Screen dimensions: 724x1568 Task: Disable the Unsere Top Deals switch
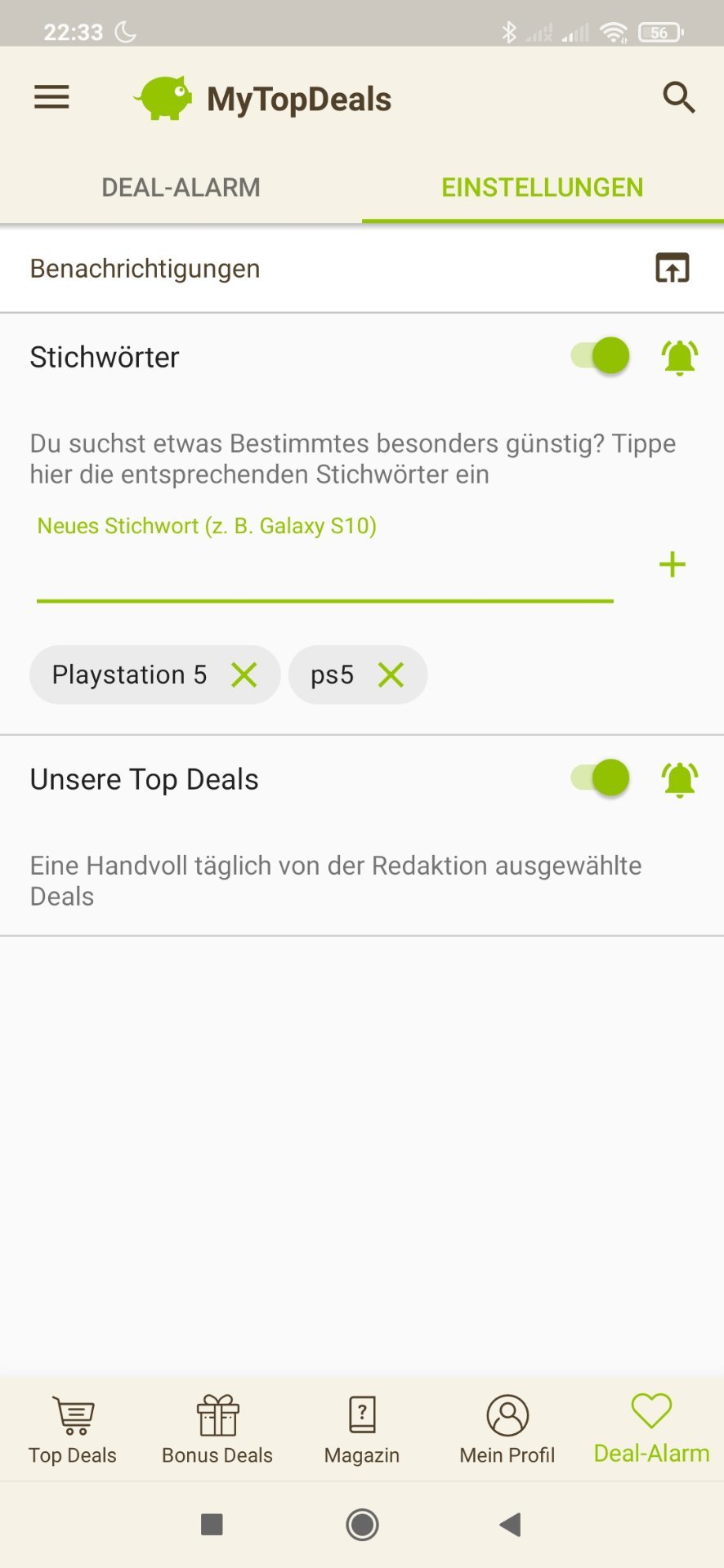click(x=601, y=777)
